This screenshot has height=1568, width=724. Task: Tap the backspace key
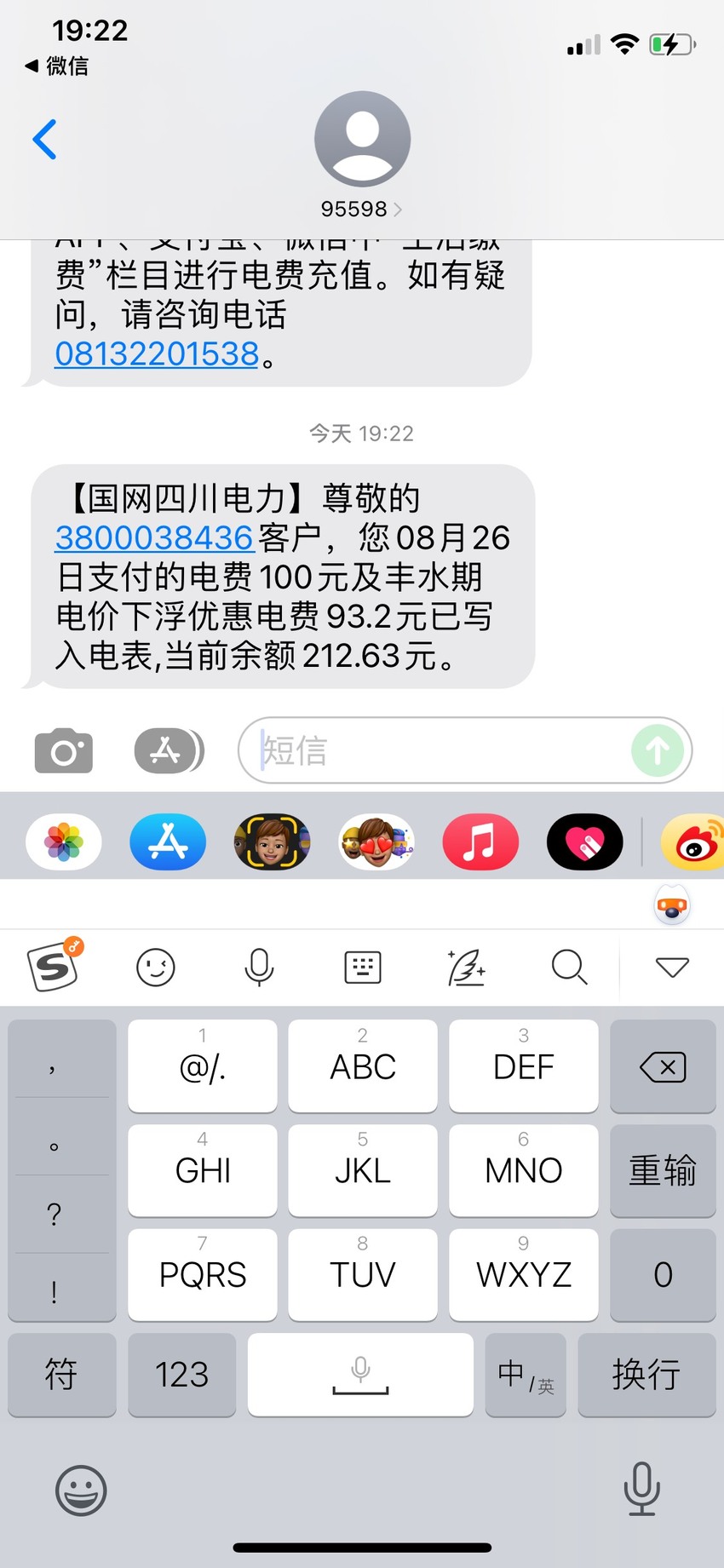point(663,1066)
